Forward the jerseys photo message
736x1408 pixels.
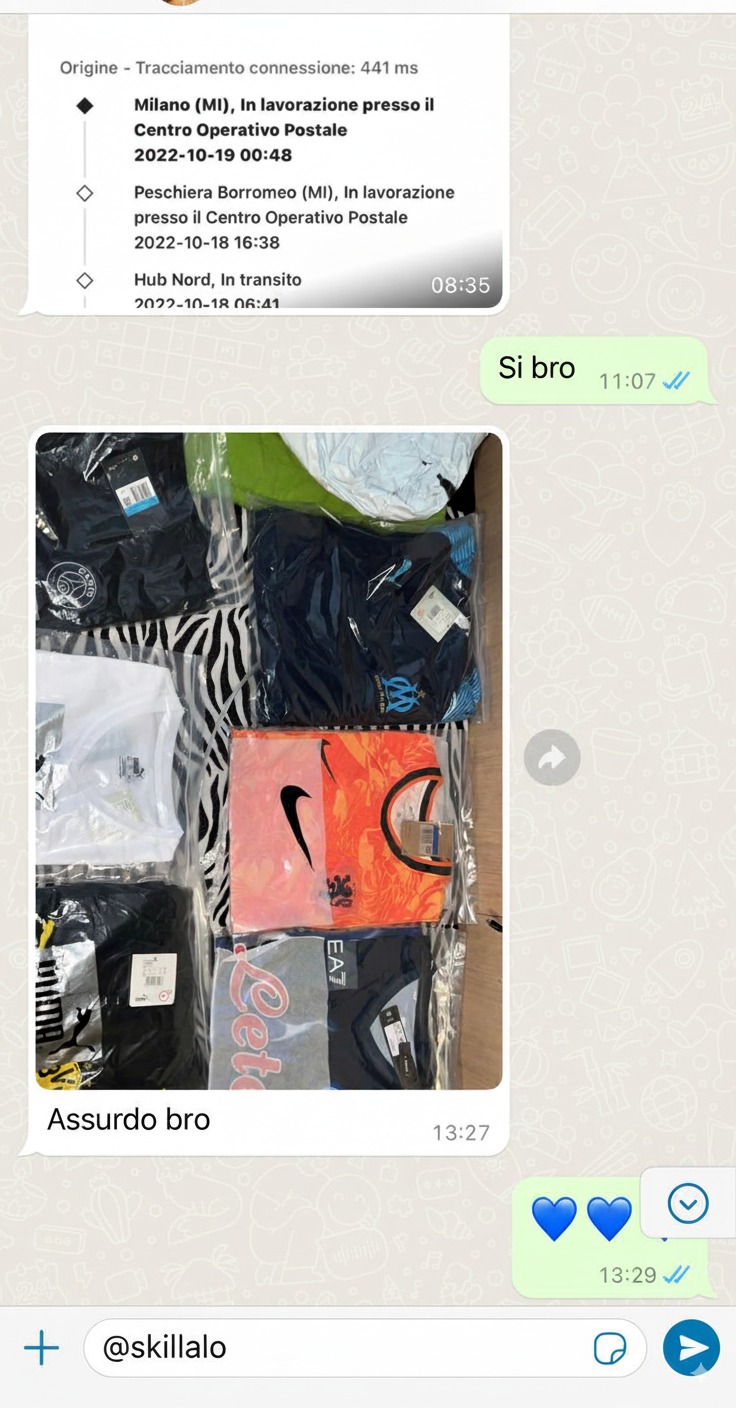[x=552, y=757]
